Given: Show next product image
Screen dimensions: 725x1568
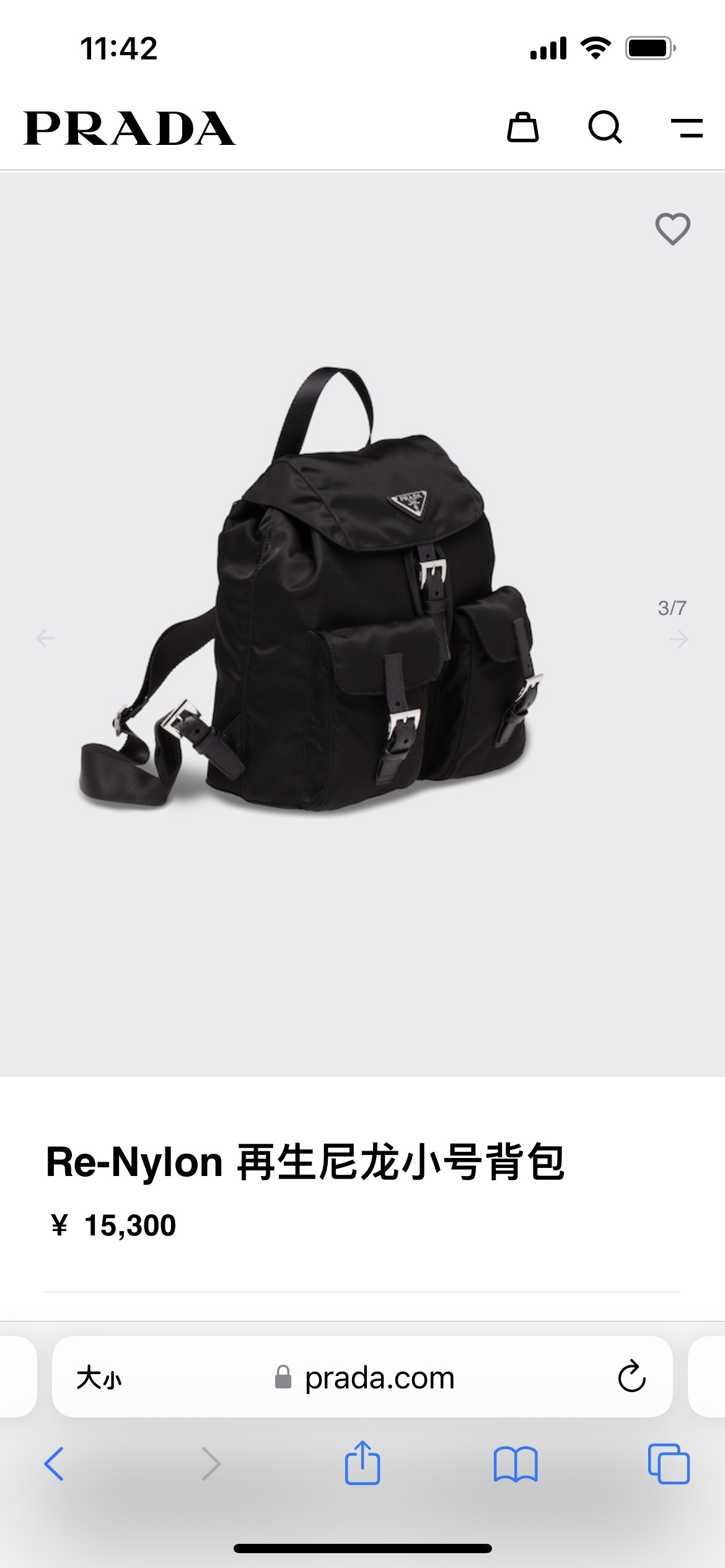Looking at the screenshot, I should [x=679, y=638].
